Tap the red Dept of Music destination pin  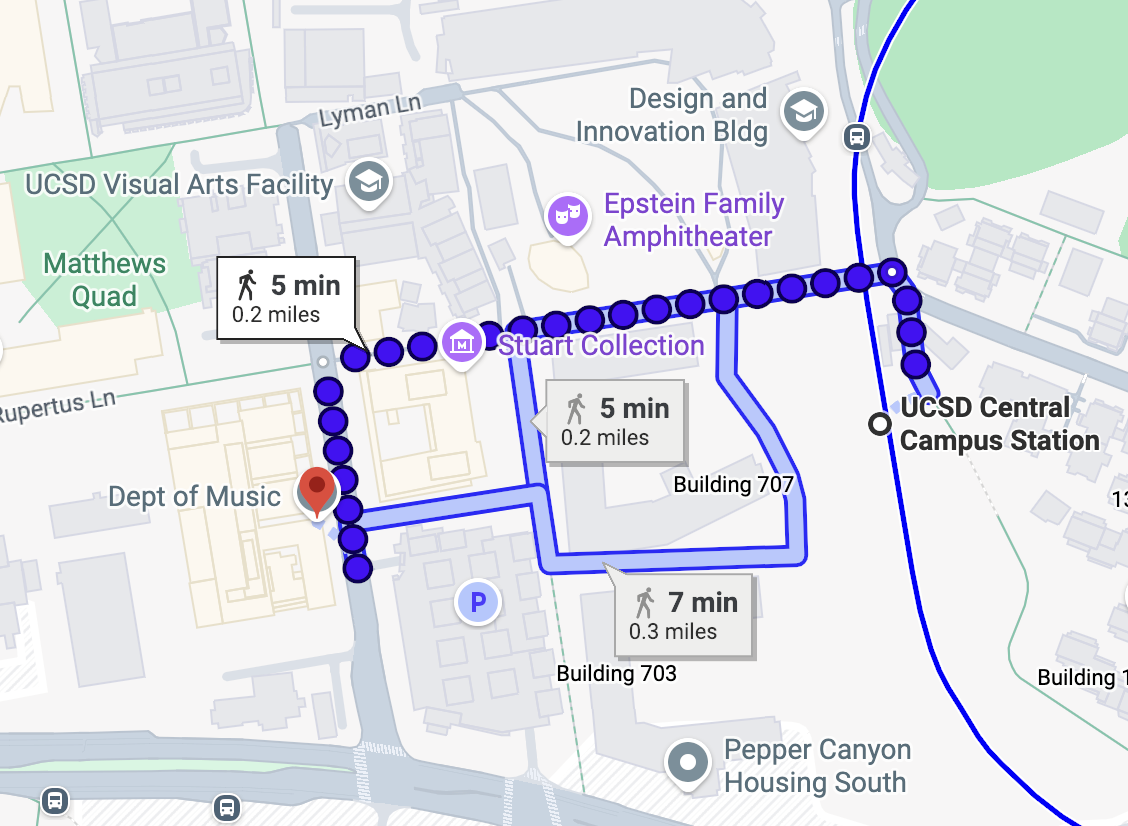pos(318,490)
